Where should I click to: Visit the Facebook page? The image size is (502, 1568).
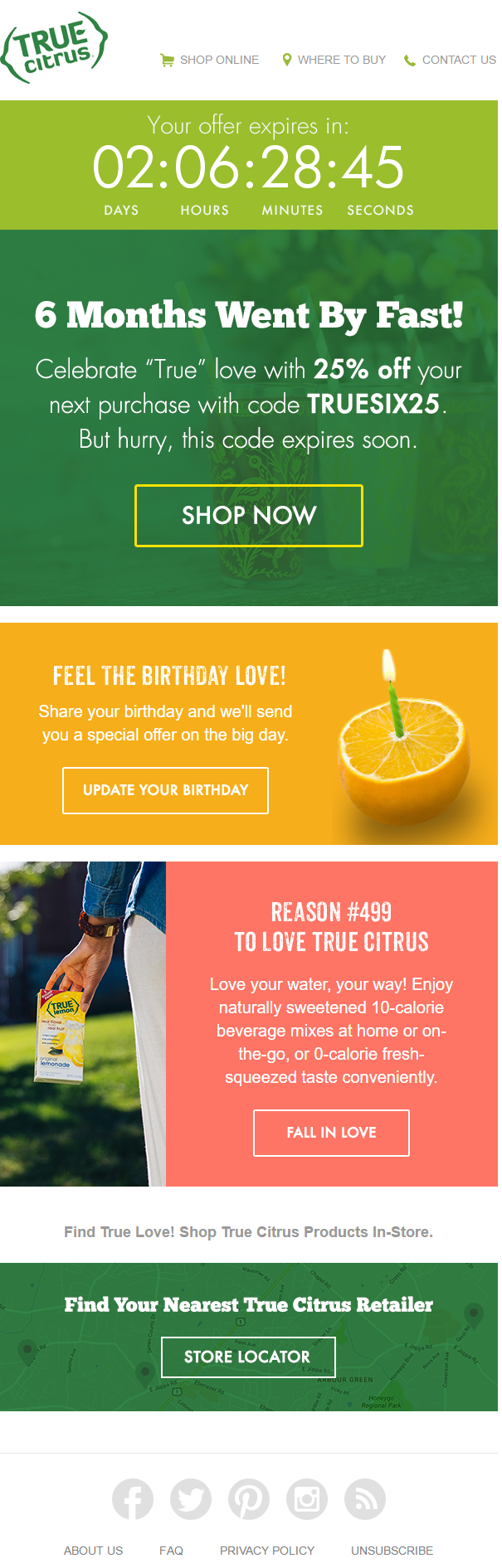133,1499
